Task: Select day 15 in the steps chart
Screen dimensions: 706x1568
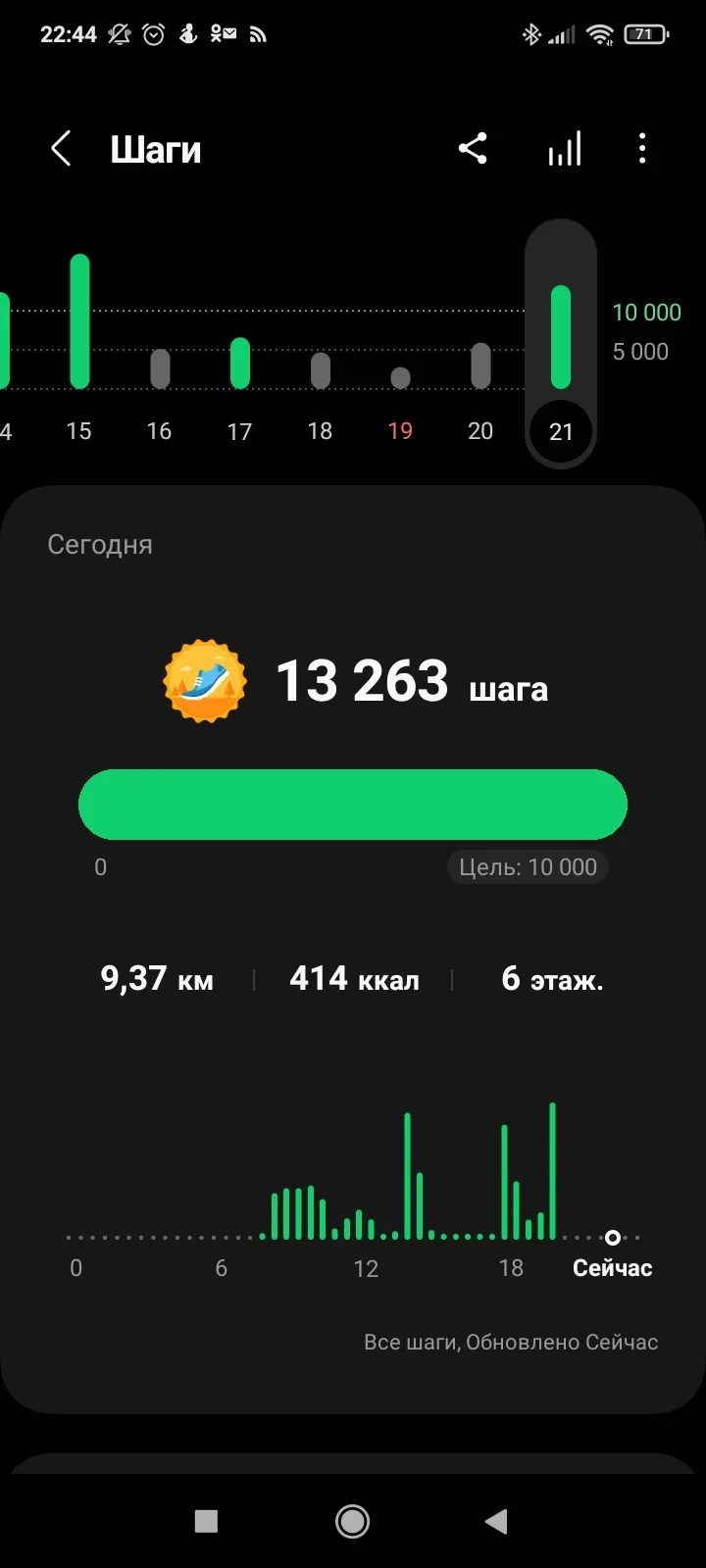Action: [79, 343]
